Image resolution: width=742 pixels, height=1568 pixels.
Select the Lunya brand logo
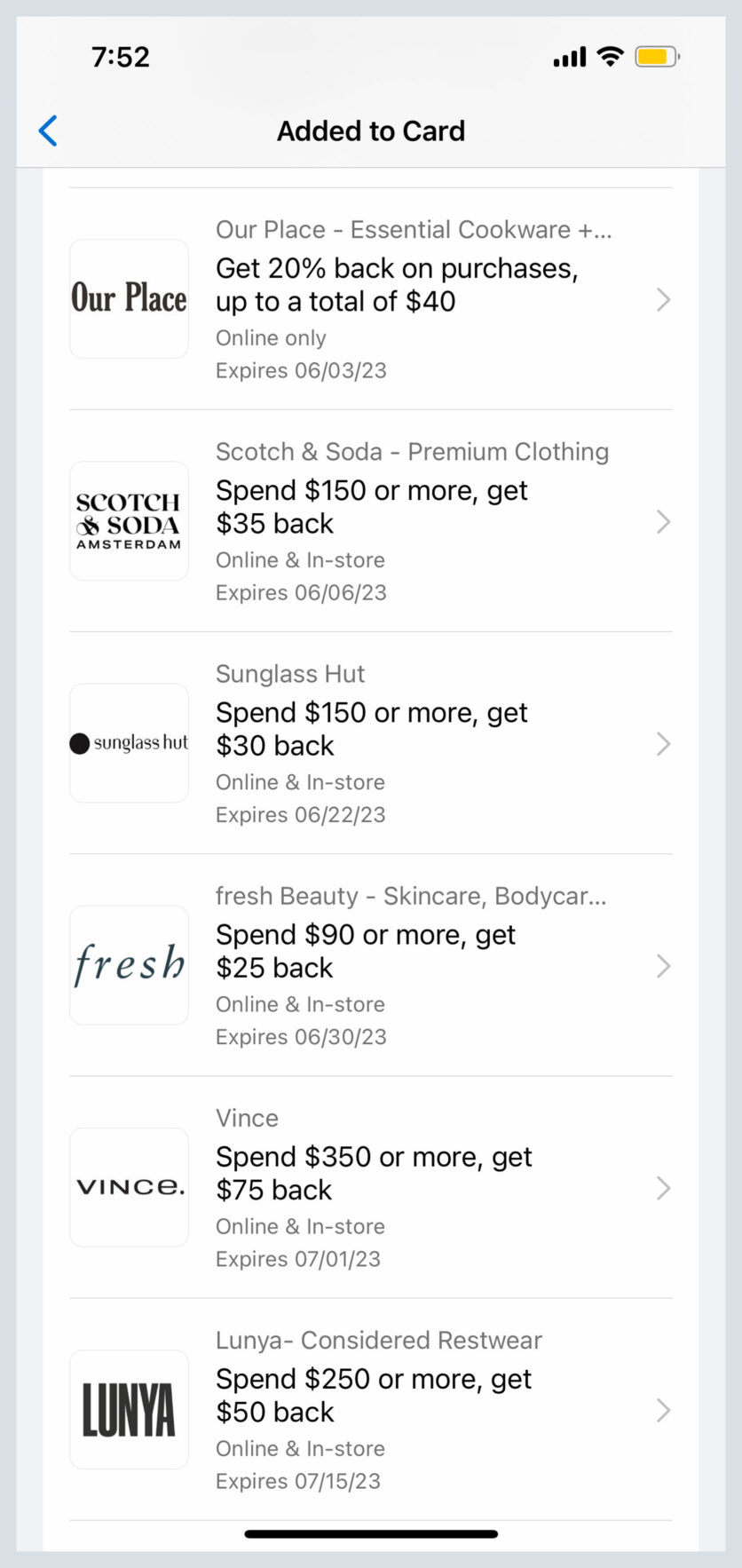pyautogui.click(x=129, y=1409)
